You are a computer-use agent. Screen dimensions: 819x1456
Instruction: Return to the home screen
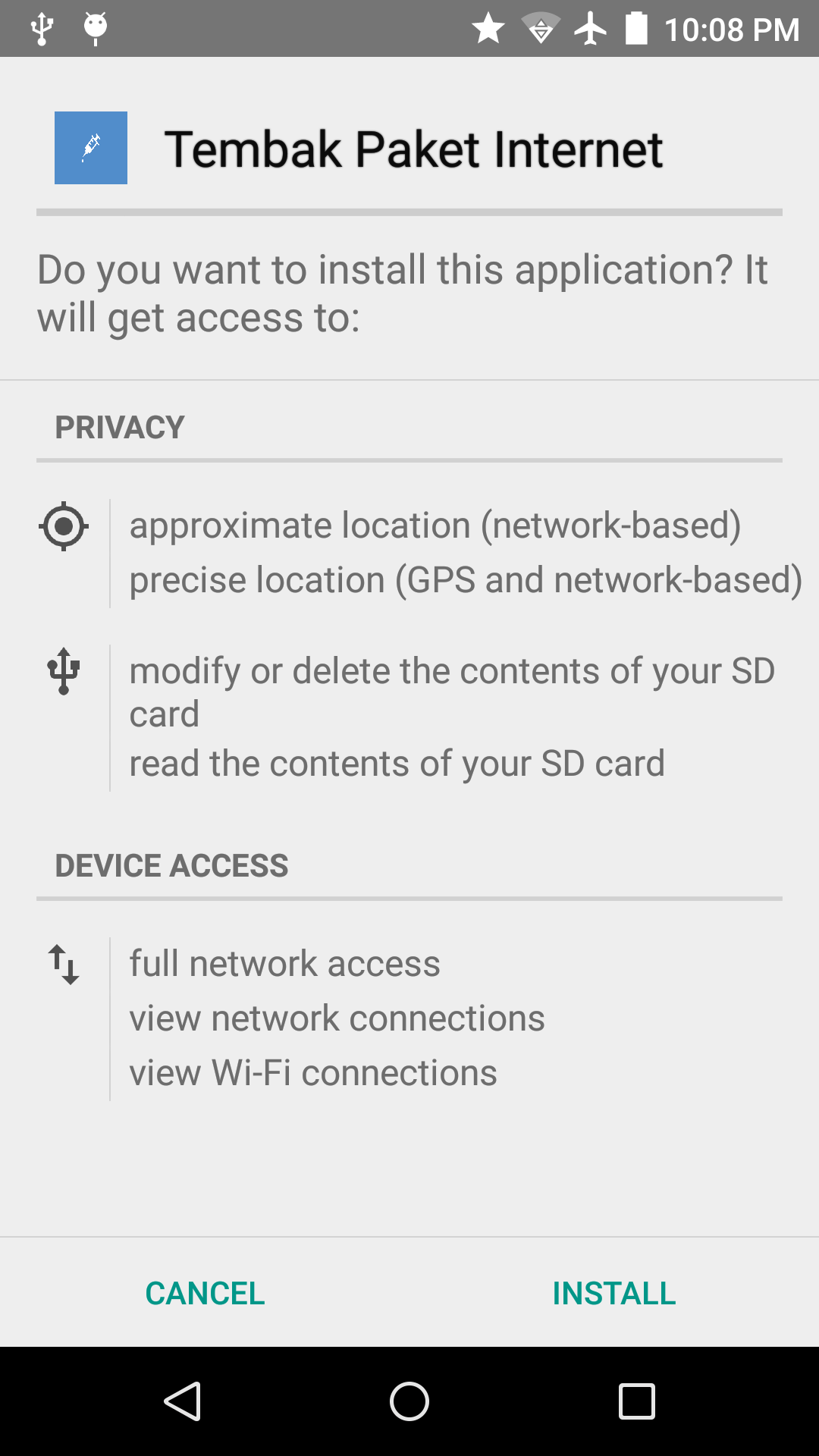409,1401
